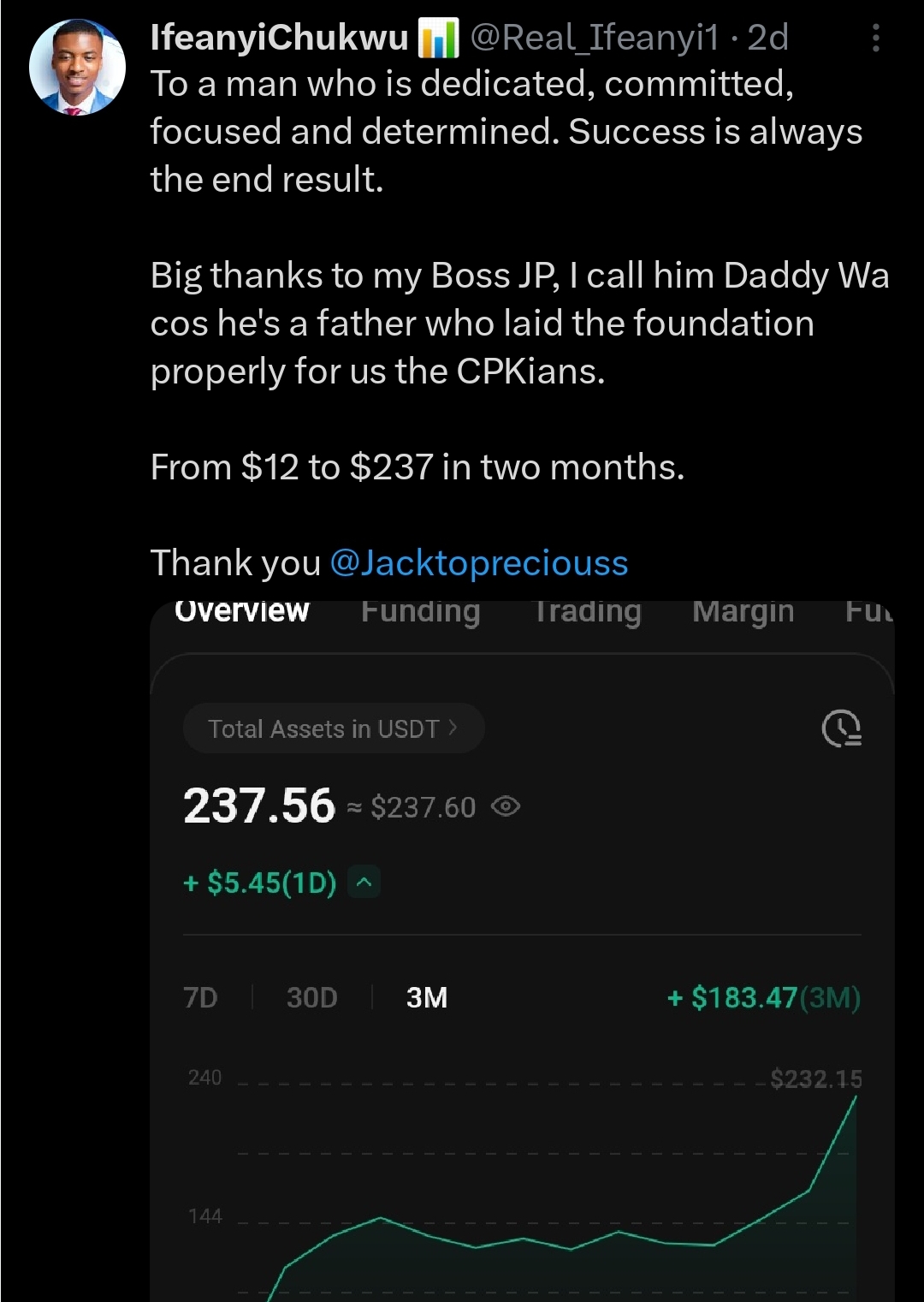The image size is (924, 1302).
Task: Click the +$183.47(3M) gain label
Action: 764,996
